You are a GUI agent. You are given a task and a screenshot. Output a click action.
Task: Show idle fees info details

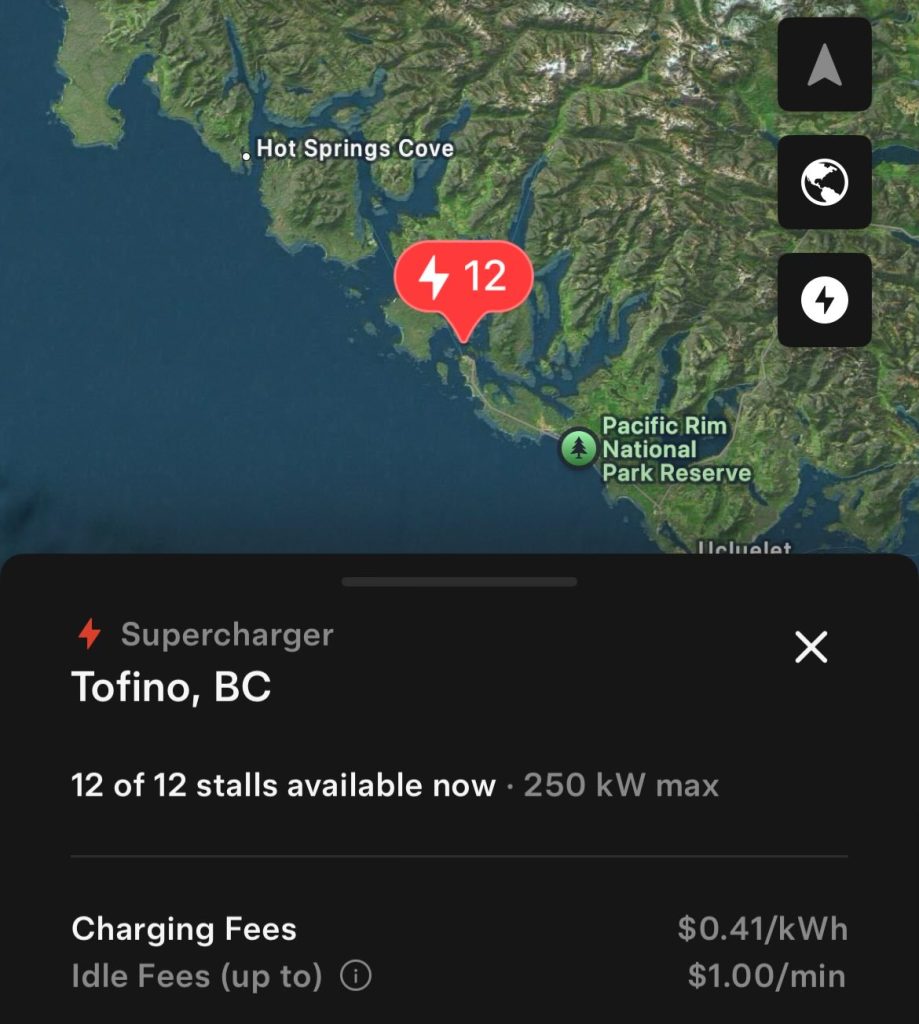pyautogui.click(x=355, y=976)
